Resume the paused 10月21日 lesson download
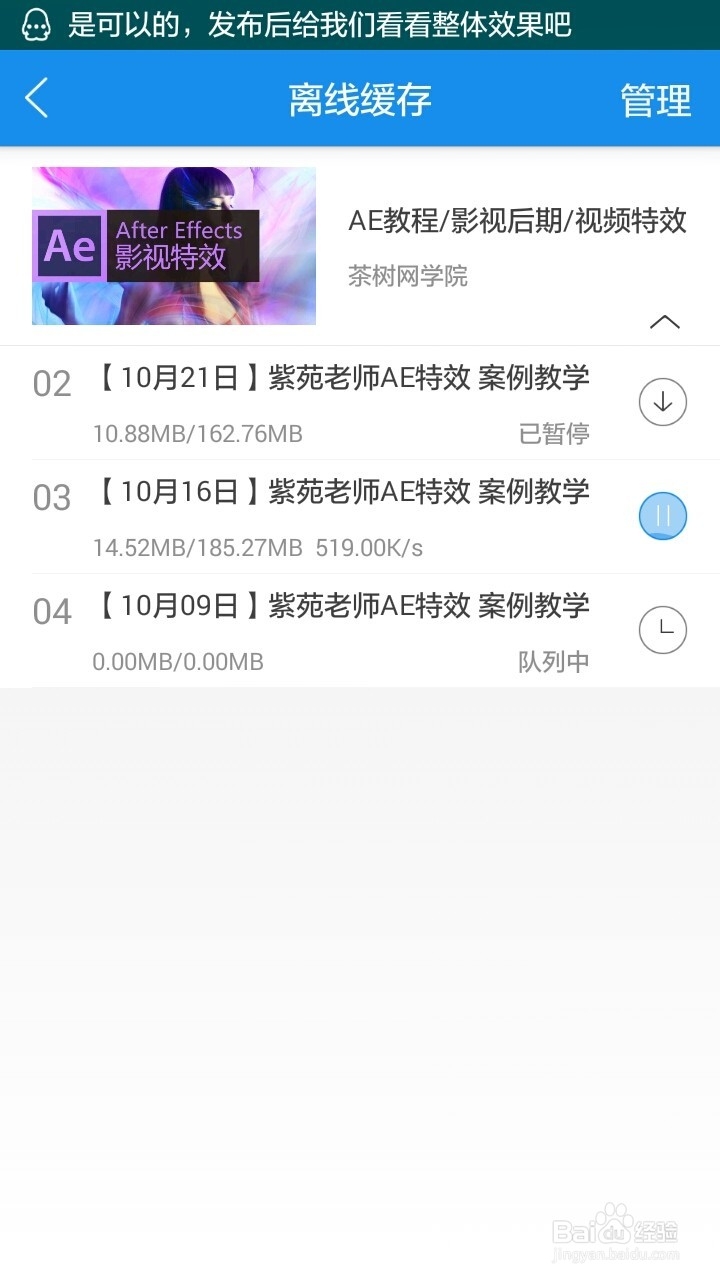 662,402
